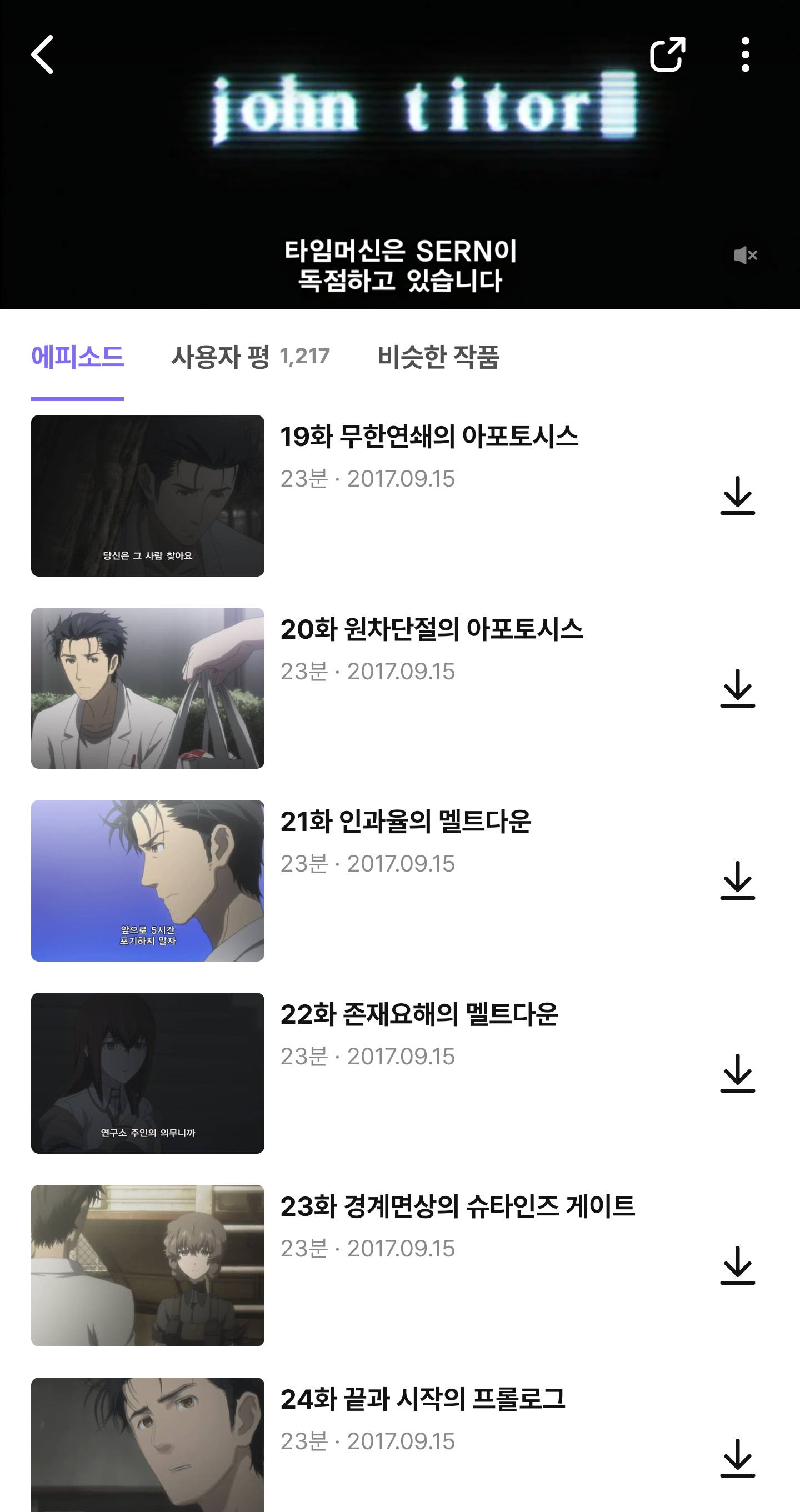This screenshot has height=1512, width=800.
Task: Open the three-dot overflow menu
Action: coord(745,54)
